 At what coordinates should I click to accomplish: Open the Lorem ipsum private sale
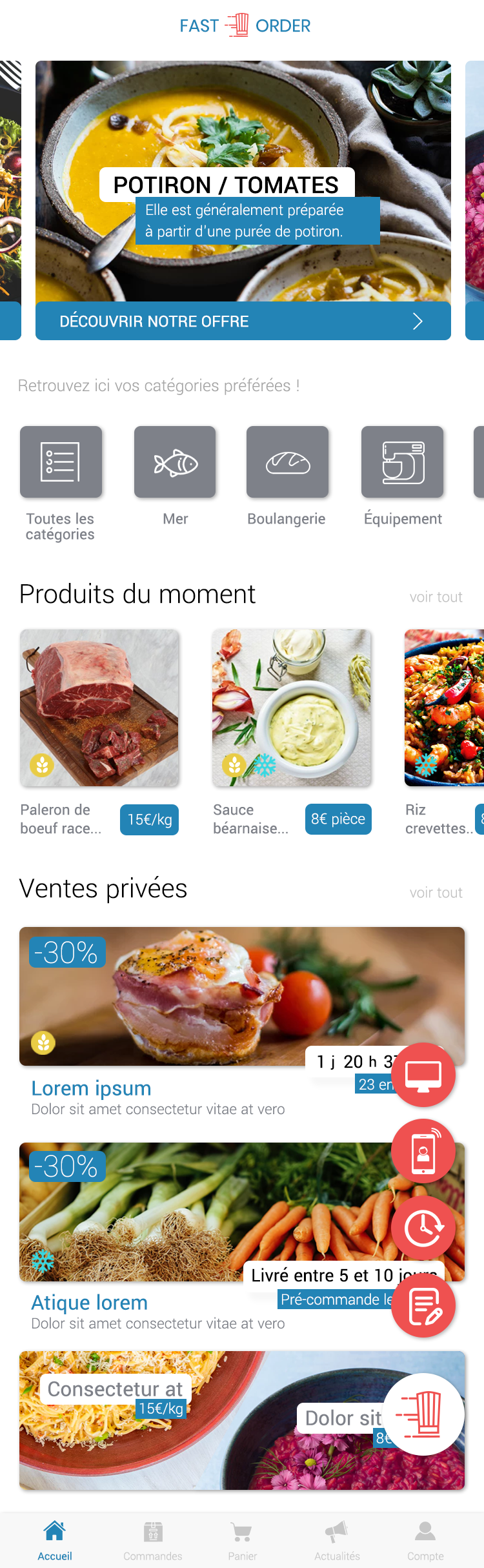[194, 997]
